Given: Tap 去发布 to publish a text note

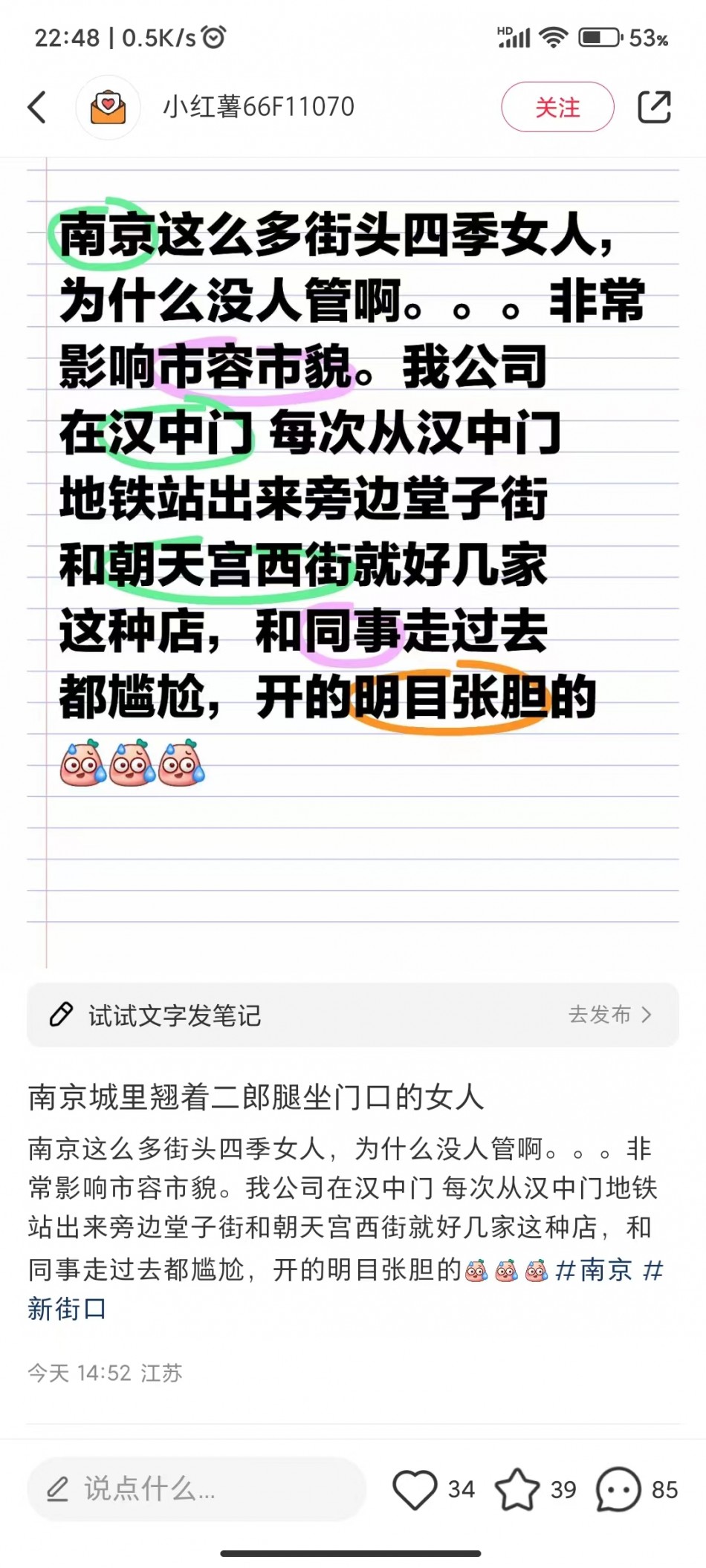Looking at the screenshot, I should tap(609, 1015).
